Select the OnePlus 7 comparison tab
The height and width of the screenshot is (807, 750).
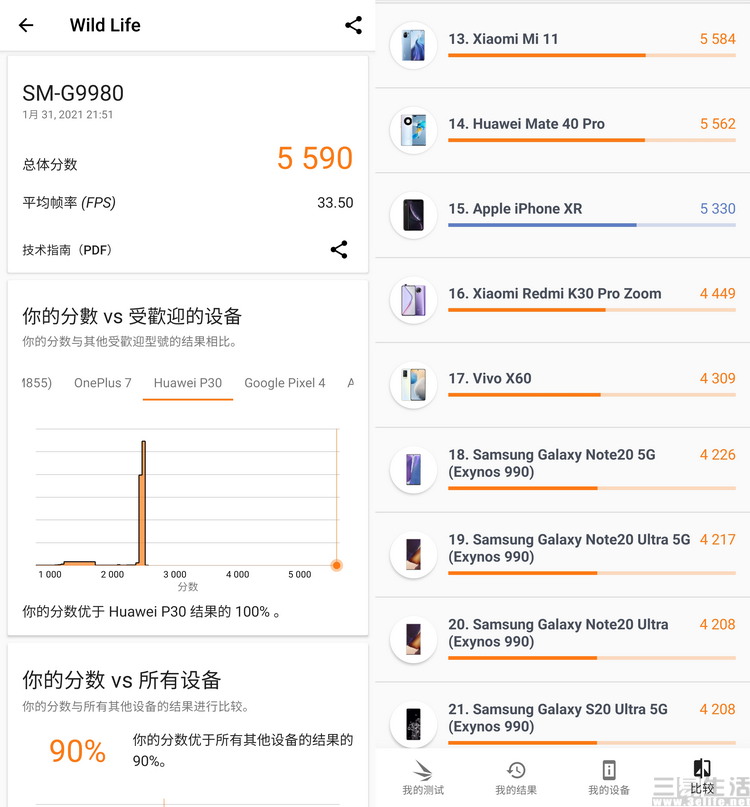[102, 383]
